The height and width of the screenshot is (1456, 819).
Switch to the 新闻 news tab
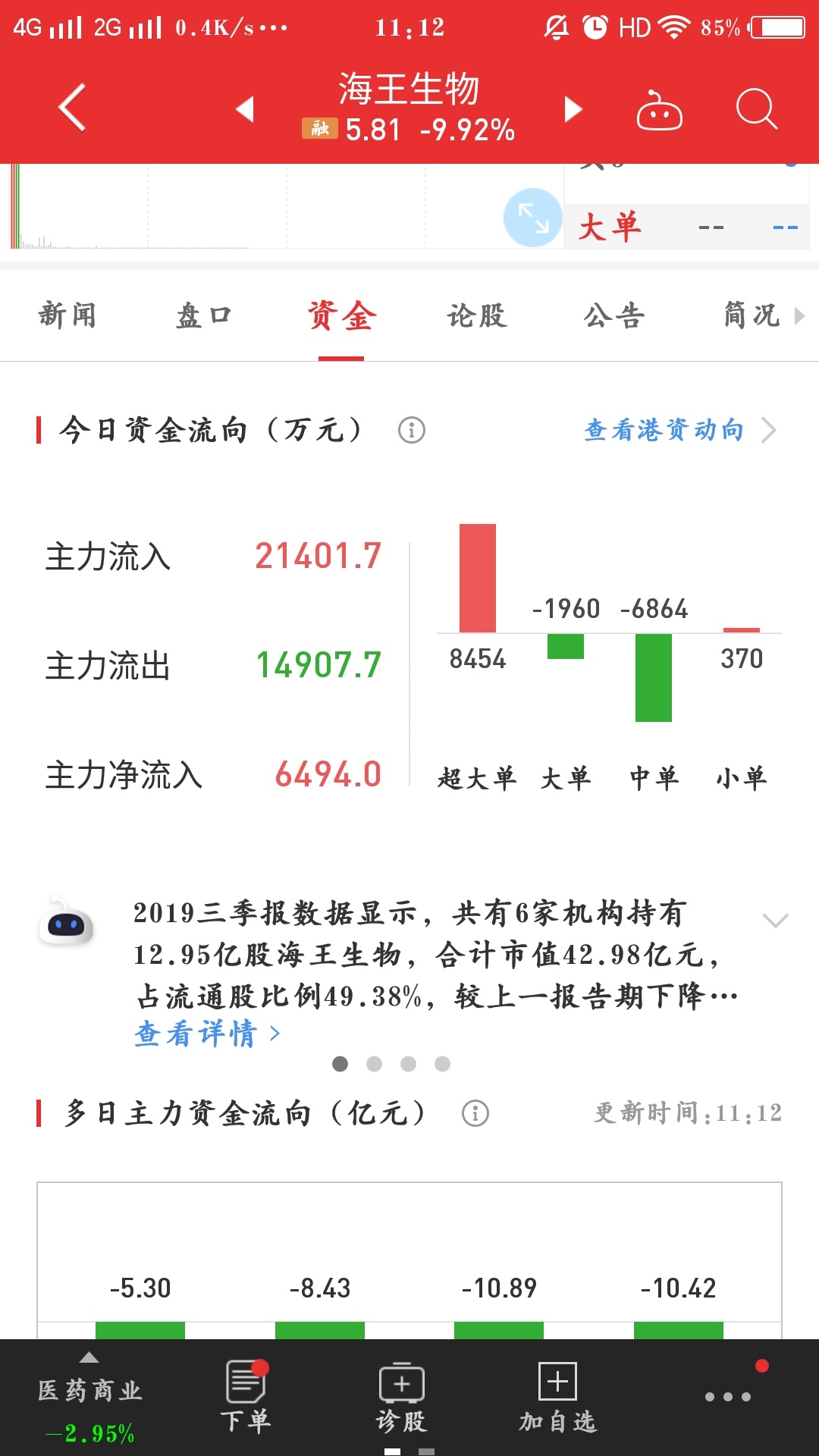pos(67,316)
